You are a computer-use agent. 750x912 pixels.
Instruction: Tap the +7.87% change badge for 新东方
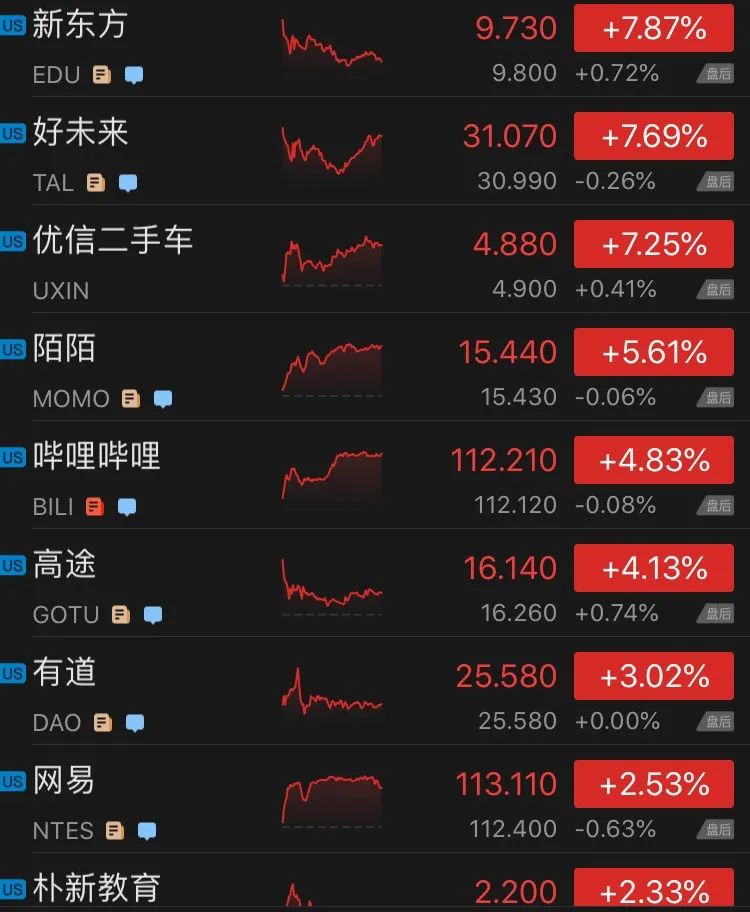coord(654,28)
